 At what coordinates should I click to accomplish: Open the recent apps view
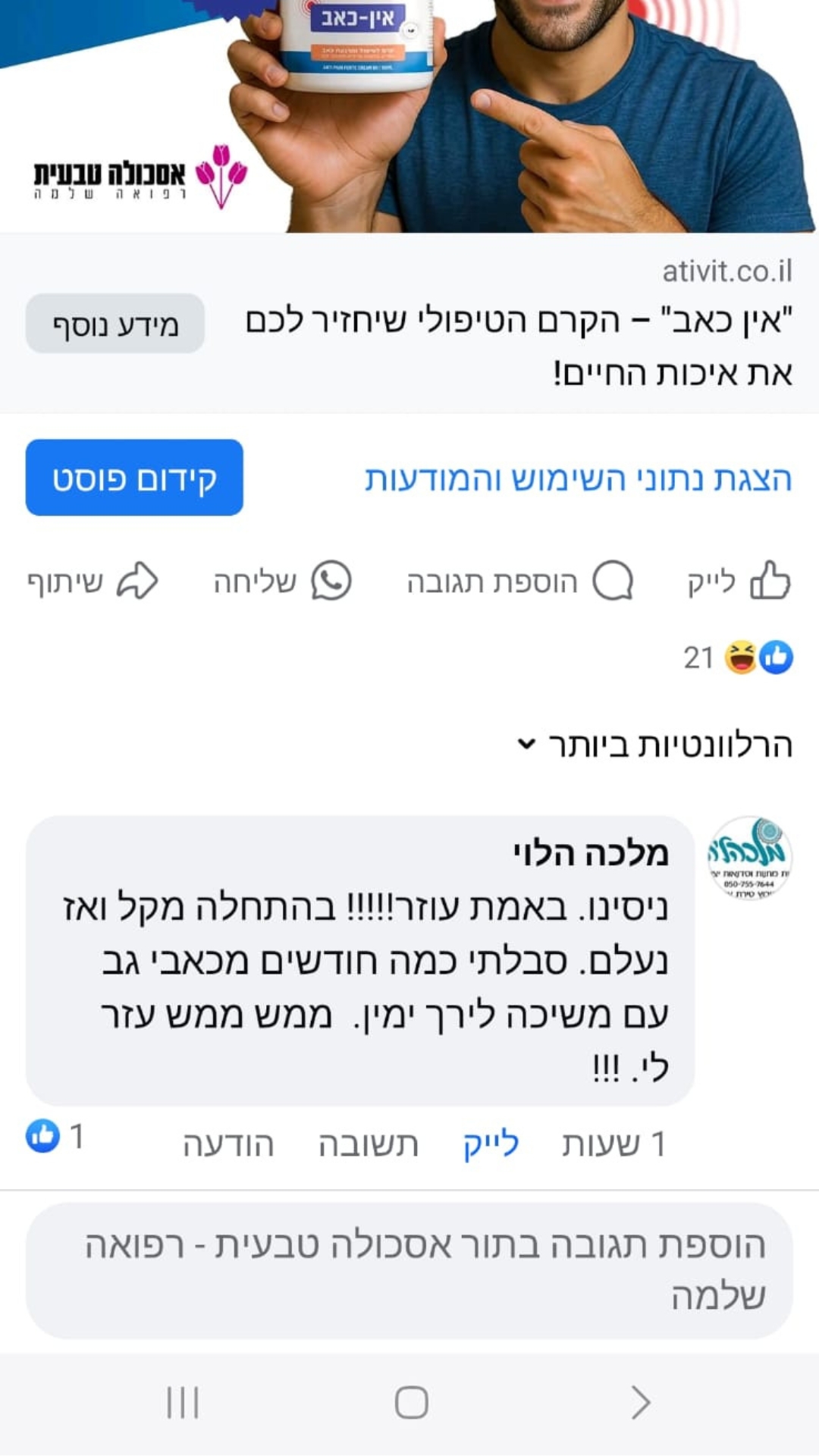(183, 1402)
